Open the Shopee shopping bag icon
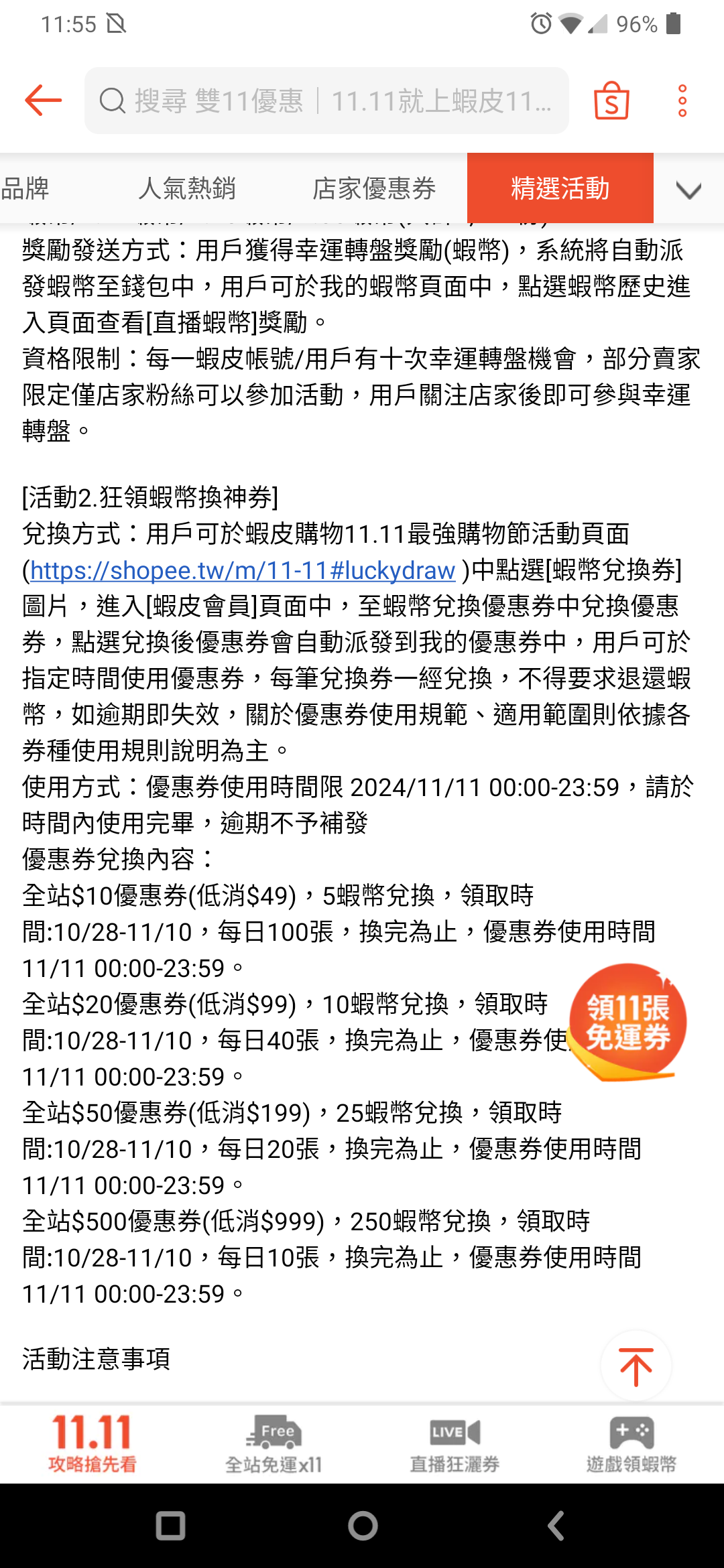 (611, 101)
